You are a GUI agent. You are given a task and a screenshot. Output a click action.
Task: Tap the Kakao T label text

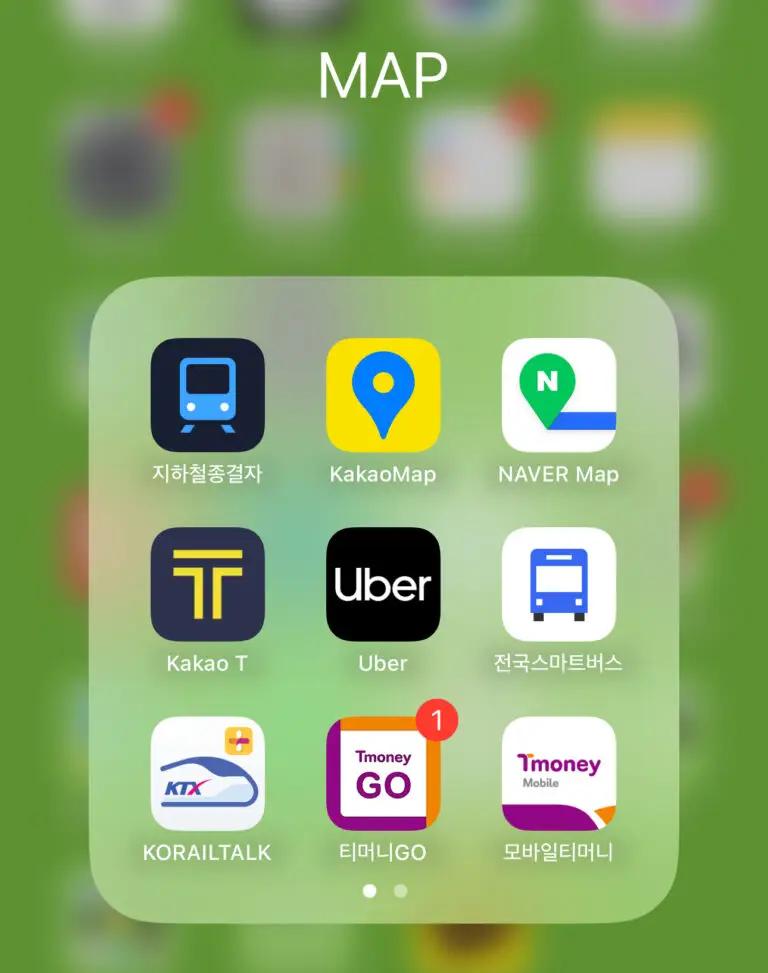pos(208,662)
